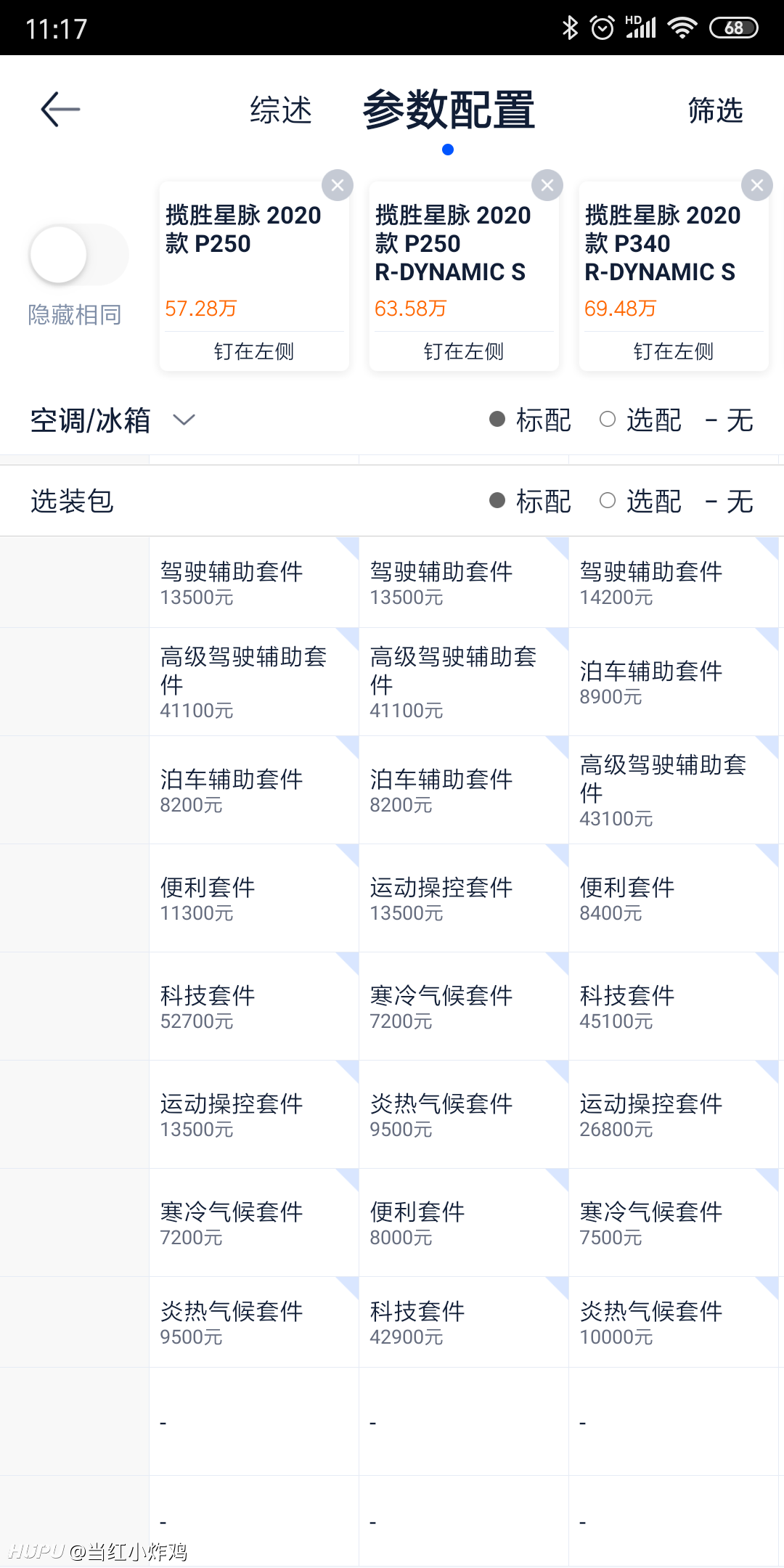Switch to the 综述 tab
This screenshot has height=1568, width=784.
281,110
